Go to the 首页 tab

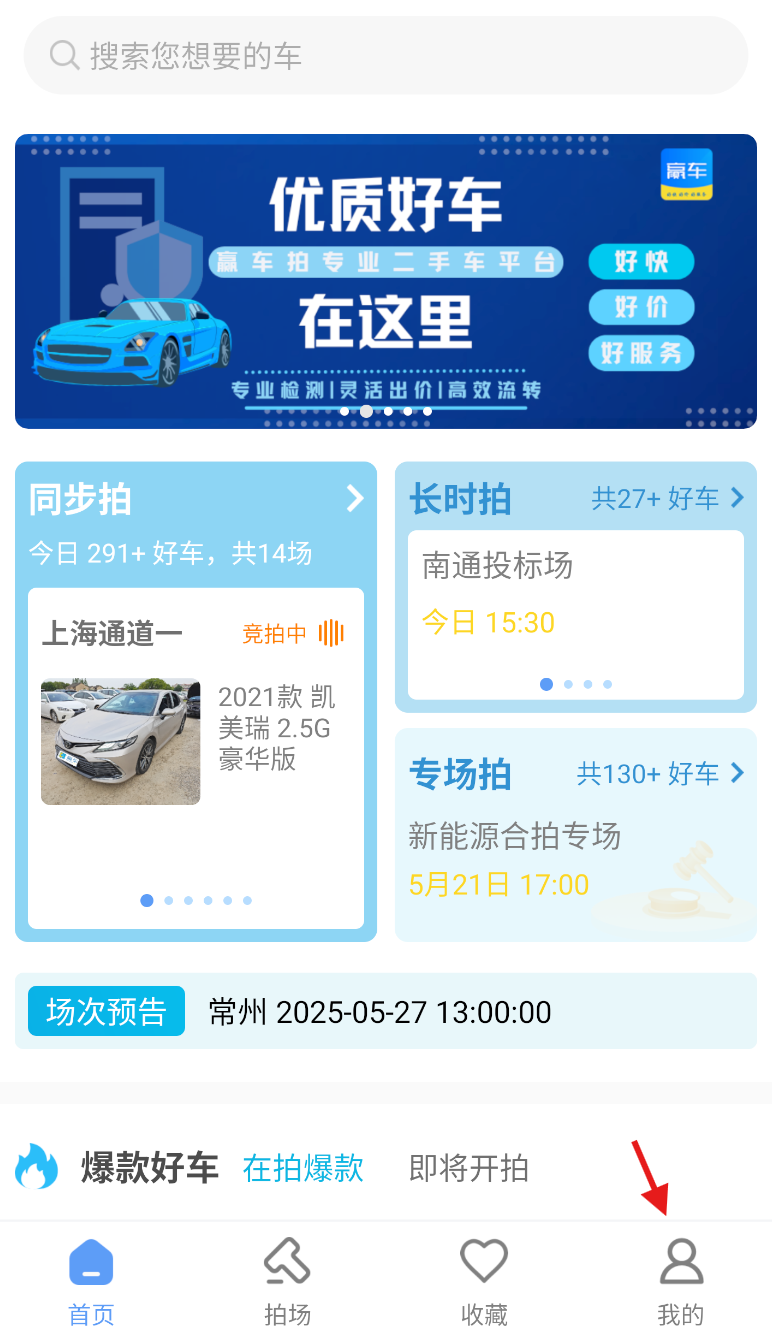[91, 1282]
